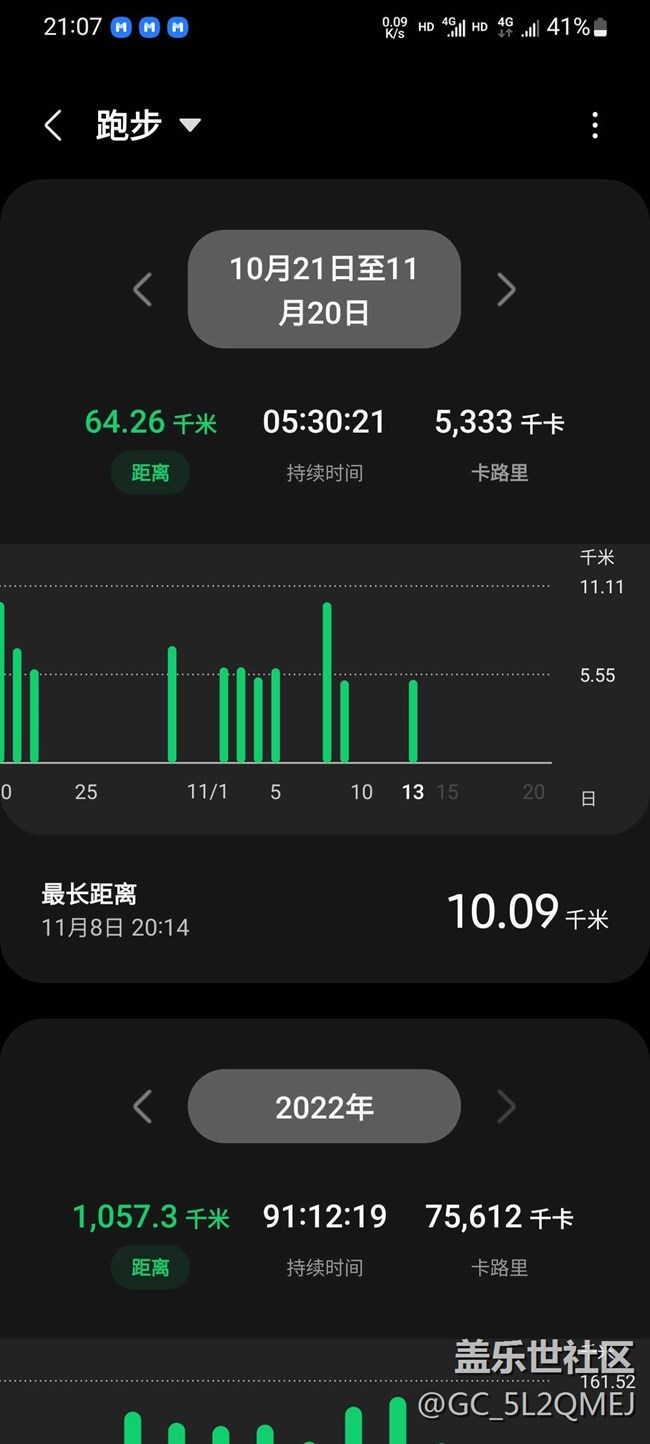Screen dimensions: 650x1444
Task: Select the bar for 11月13日 in the chart
Action: click(x=413, y=721)
